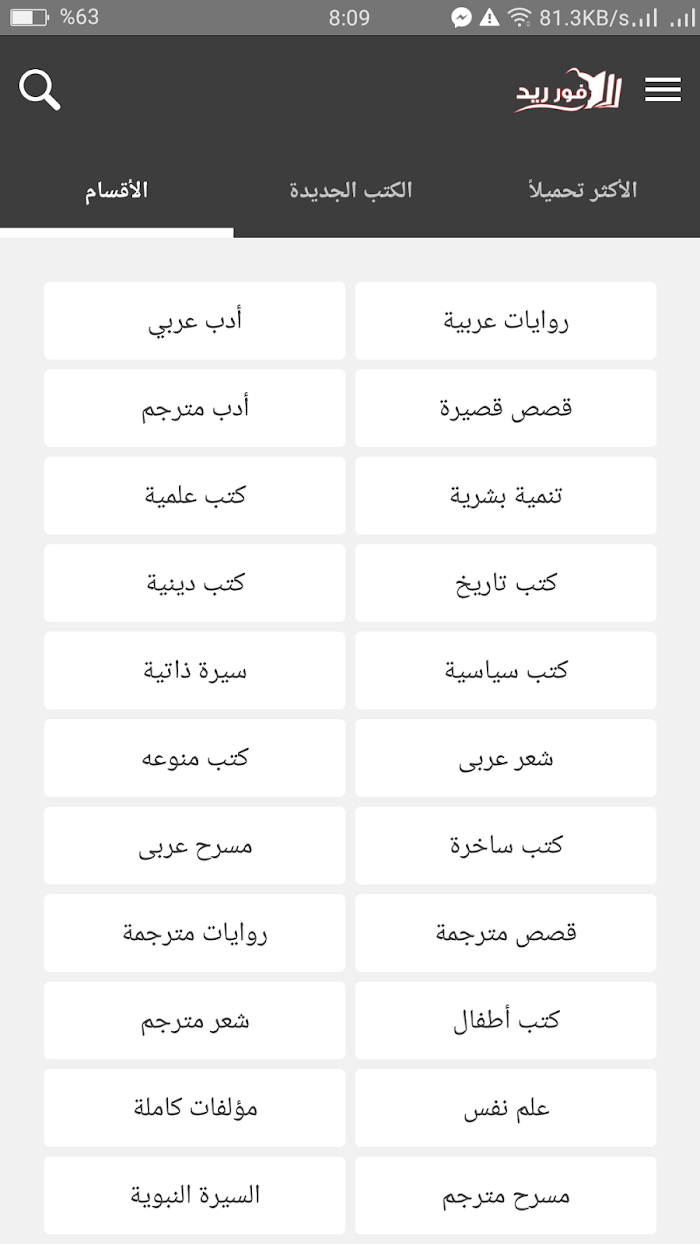Switch to the الأكثر تحميلاً tab
The image size is (700, 1244).
(x=583, y=190)
